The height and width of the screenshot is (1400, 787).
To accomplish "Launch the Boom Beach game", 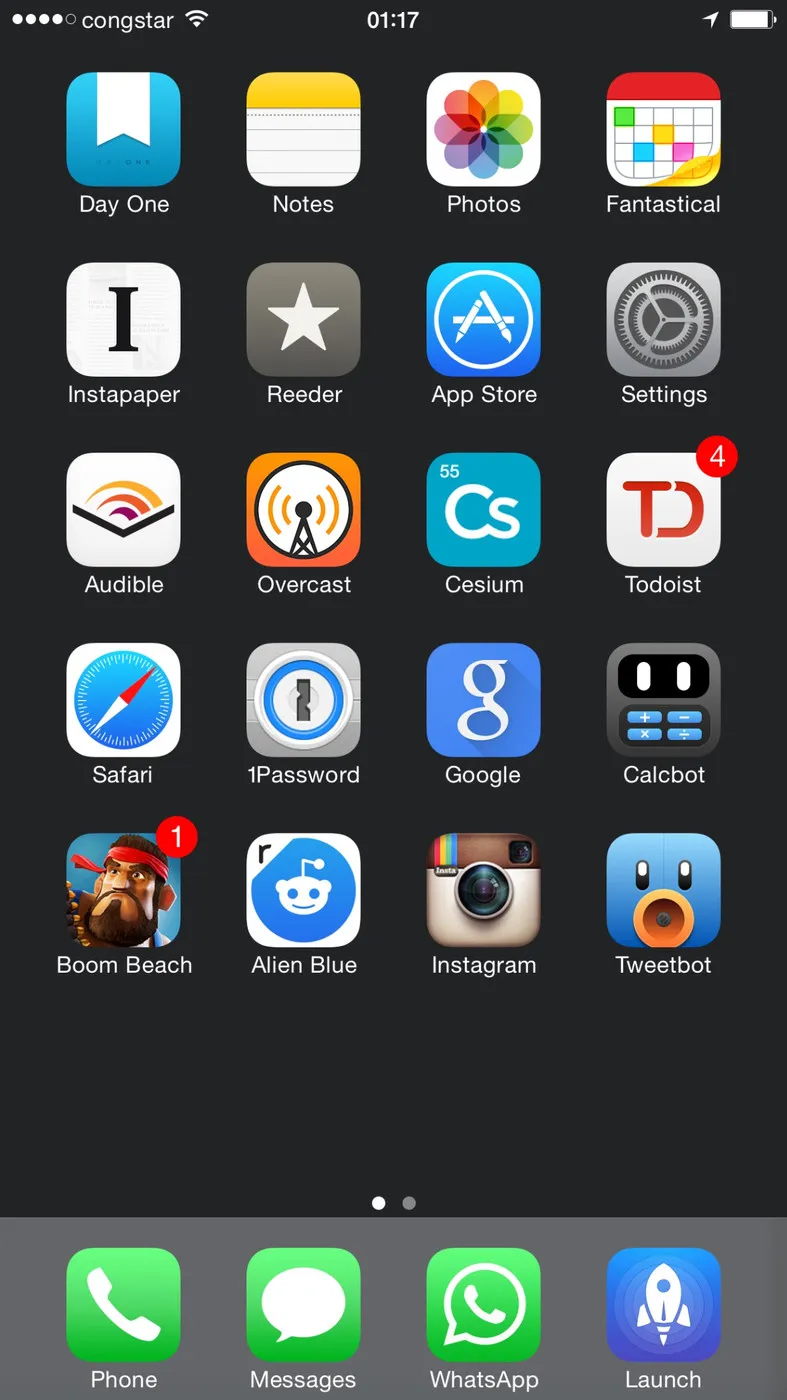I will click(x=123, y=890).
